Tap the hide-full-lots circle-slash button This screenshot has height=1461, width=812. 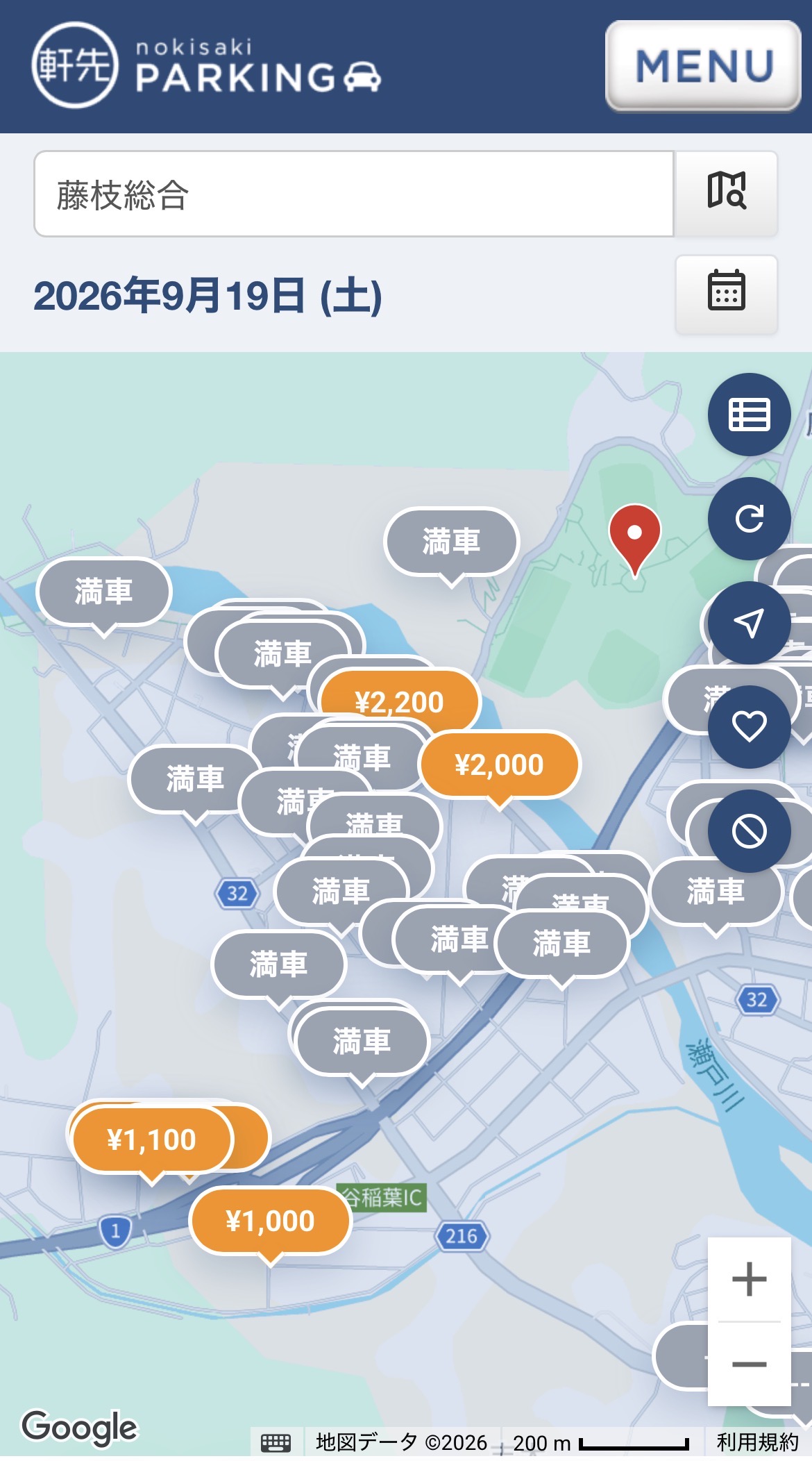click(749, 831)
